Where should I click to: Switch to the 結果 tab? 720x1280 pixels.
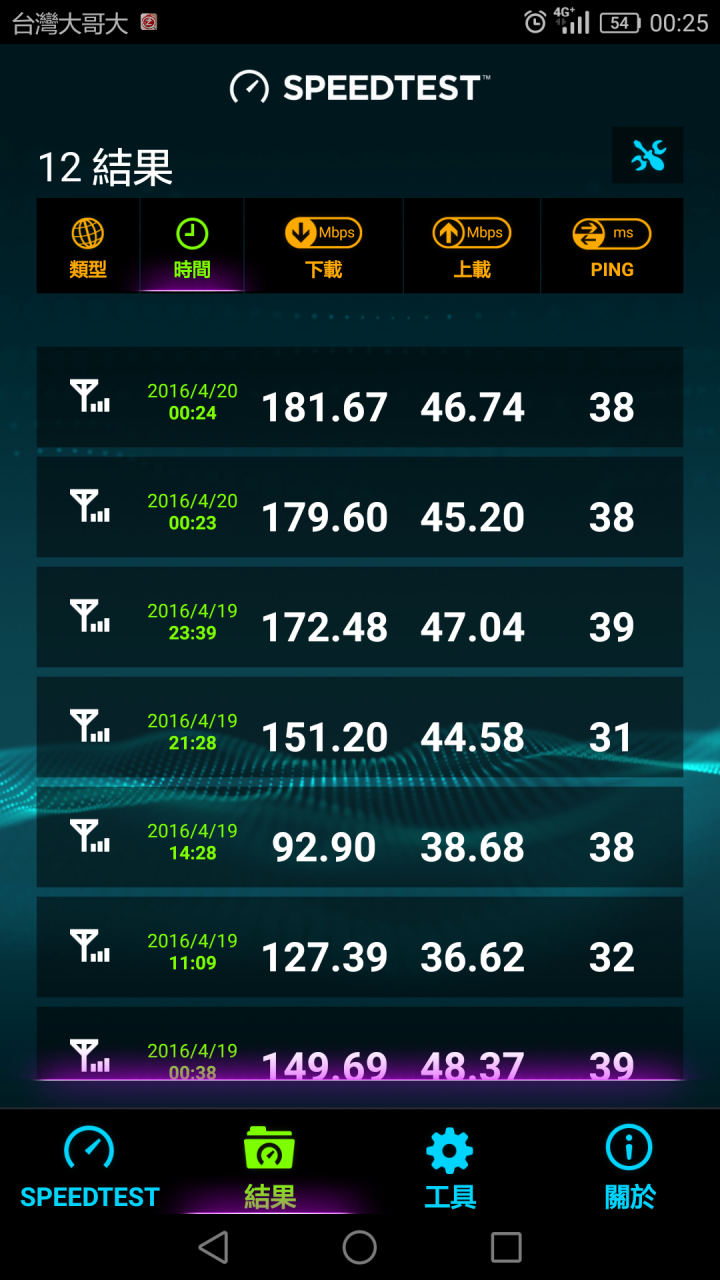pyautogui.click(x=270, y=1166)
